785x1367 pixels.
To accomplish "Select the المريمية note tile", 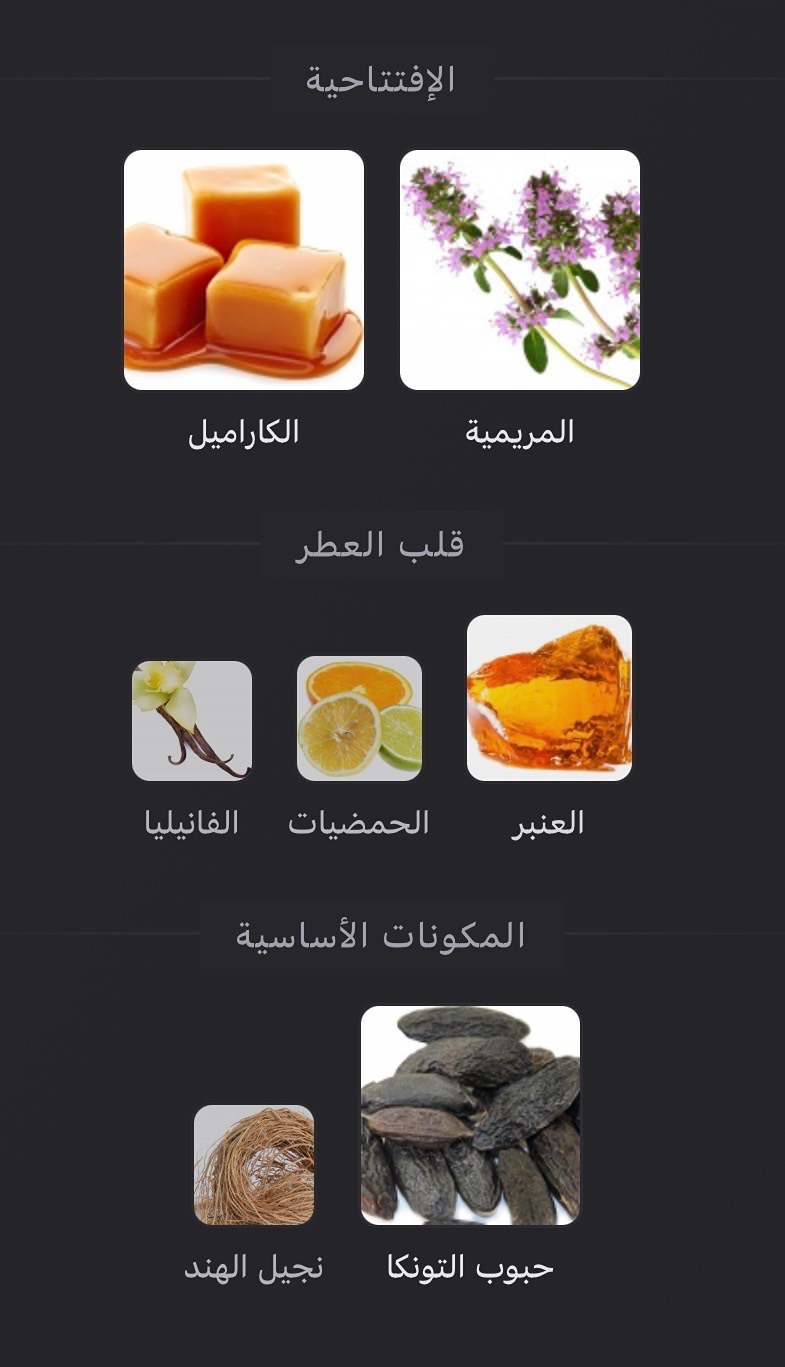I will click(x=520, y=270).
